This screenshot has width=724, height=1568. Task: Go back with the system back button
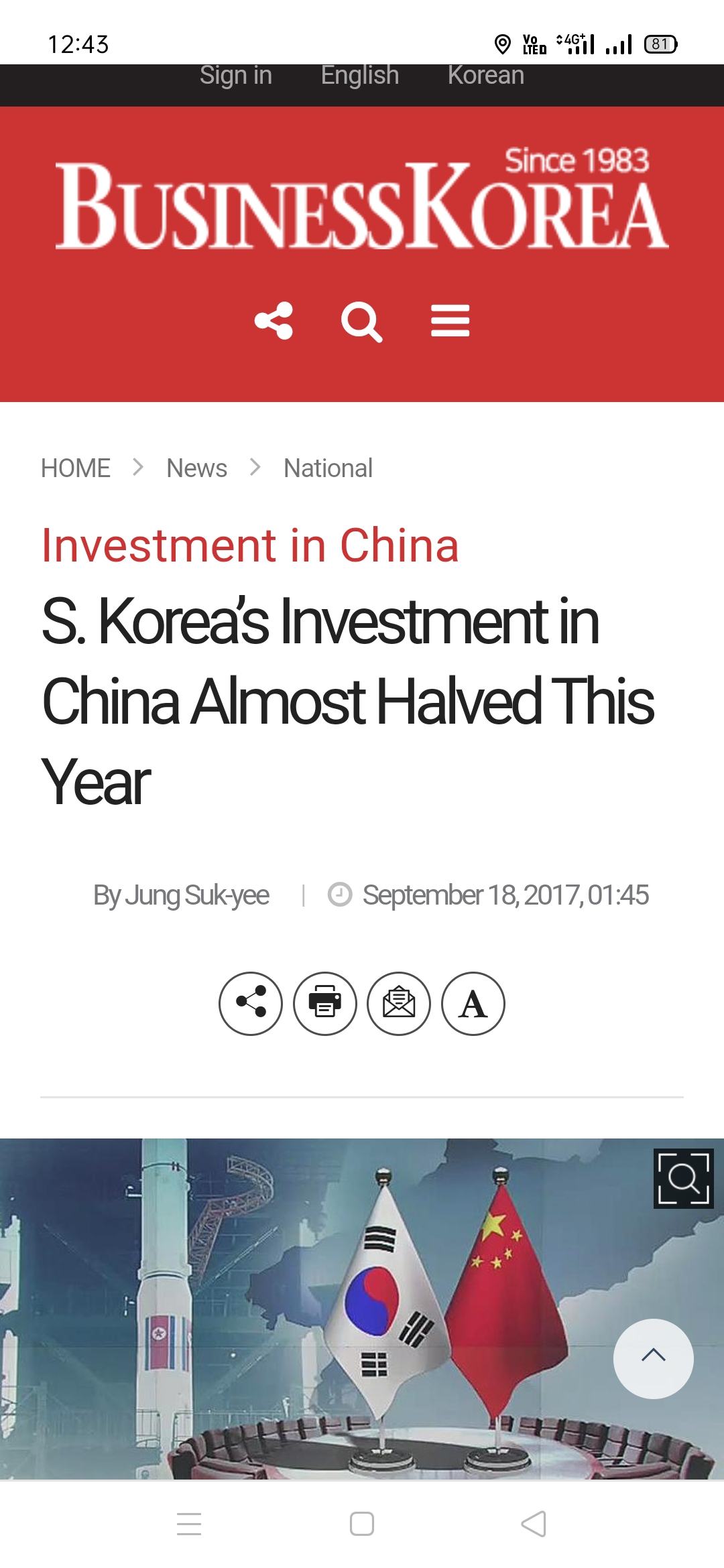coord(534,1524)
